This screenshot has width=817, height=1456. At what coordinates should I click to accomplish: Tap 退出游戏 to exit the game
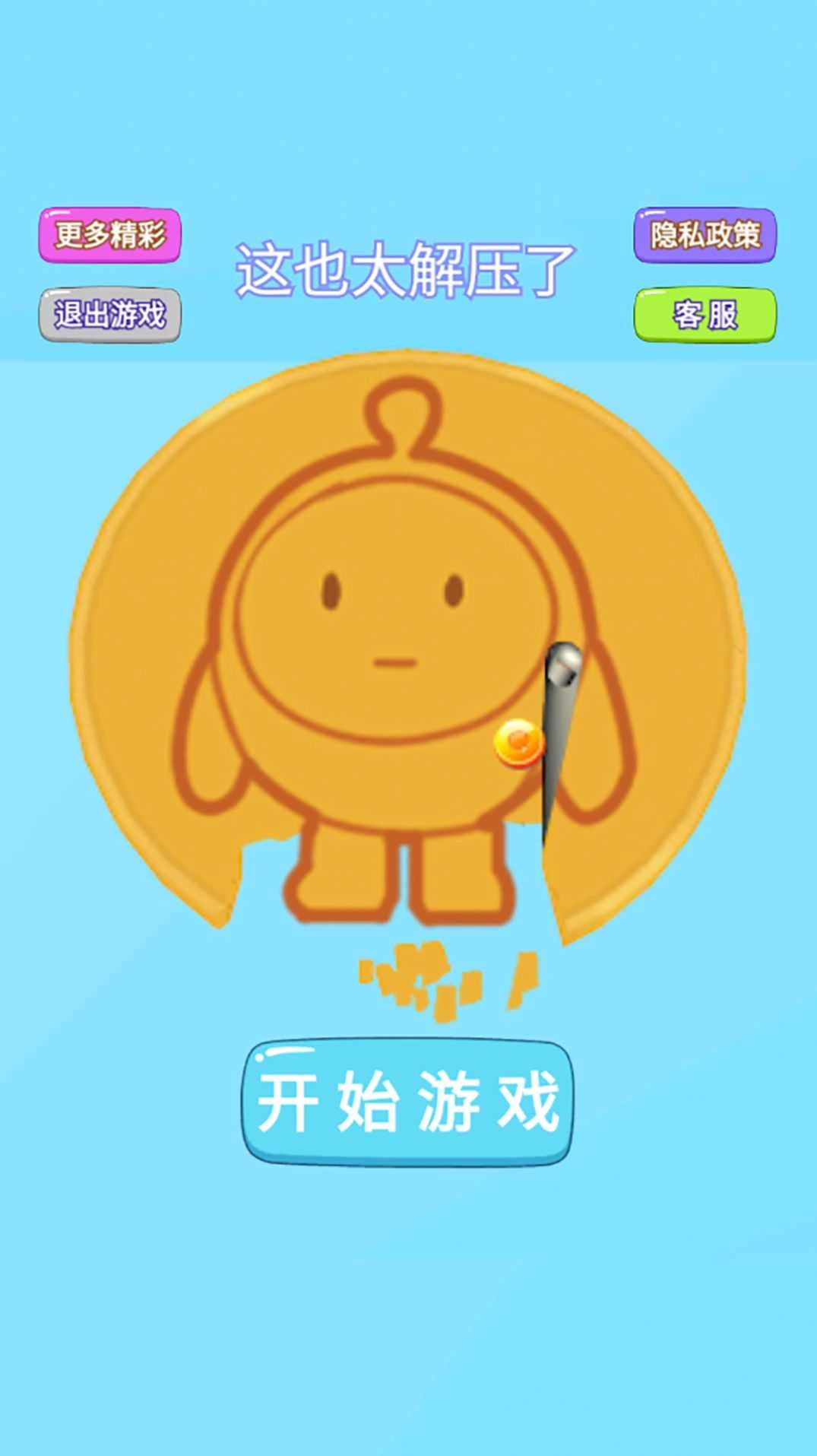(110, 314)
